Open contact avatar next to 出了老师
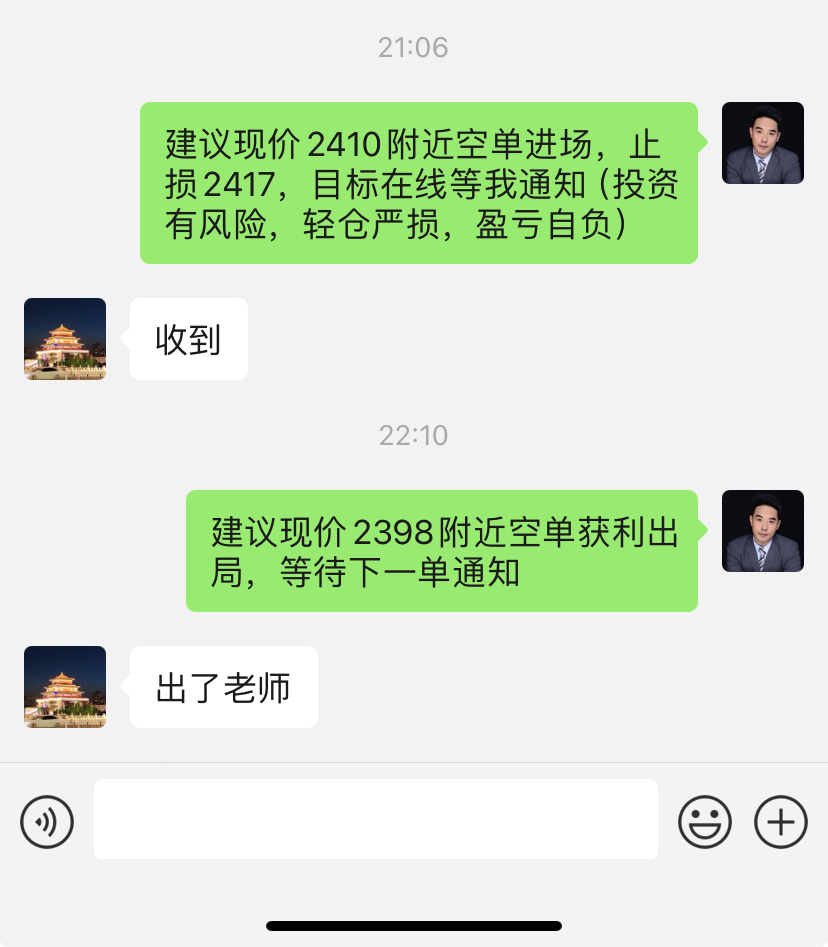This screenshot has height=947, width=828. coord(65,687)
